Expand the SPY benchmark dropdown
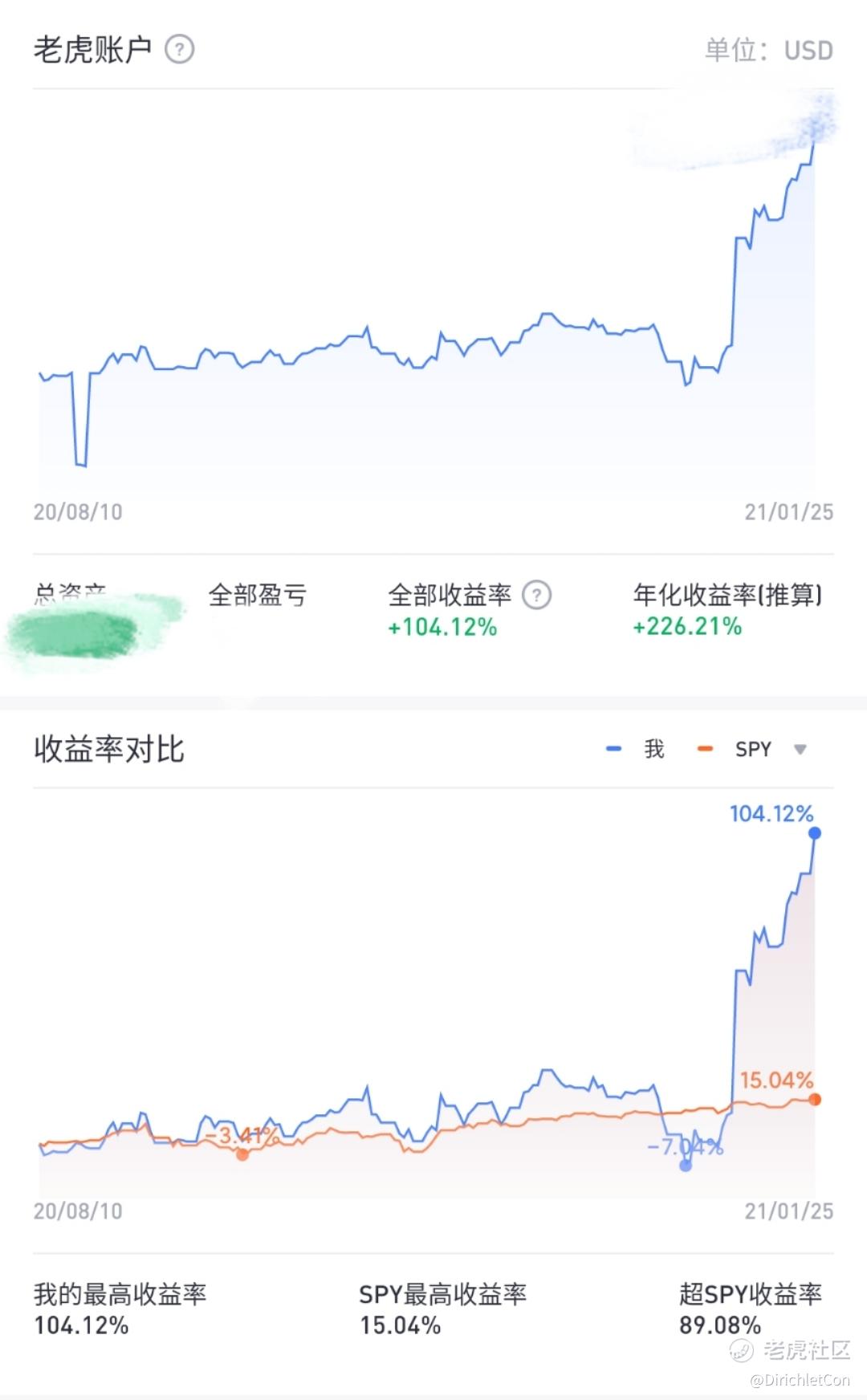 800,750
